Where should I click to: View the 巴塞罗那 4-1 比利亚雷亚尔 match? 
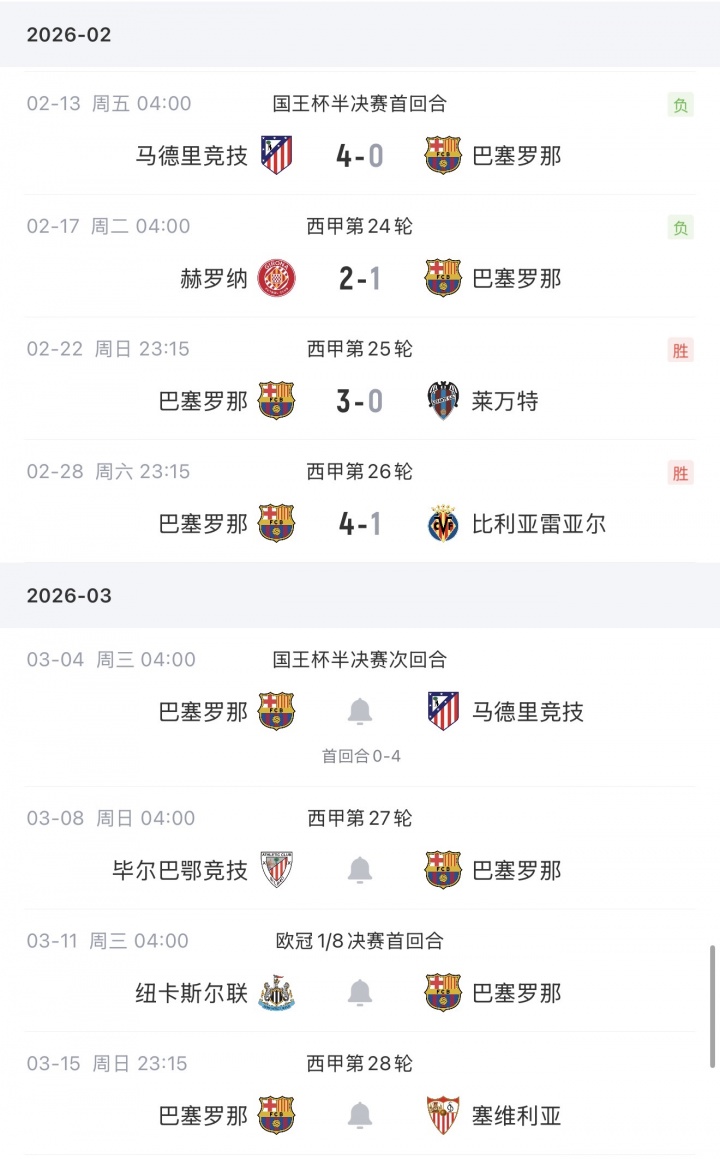coord(360,524)
